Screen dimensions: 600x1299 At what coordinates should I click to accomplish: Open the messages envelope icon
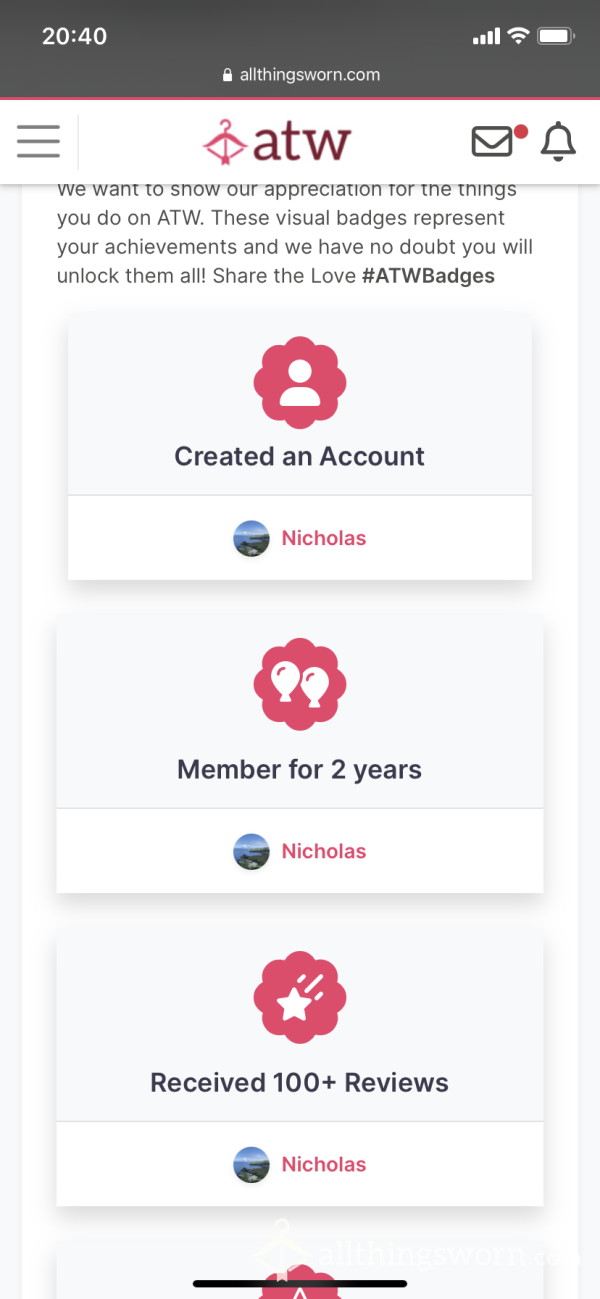pos(492,142)
